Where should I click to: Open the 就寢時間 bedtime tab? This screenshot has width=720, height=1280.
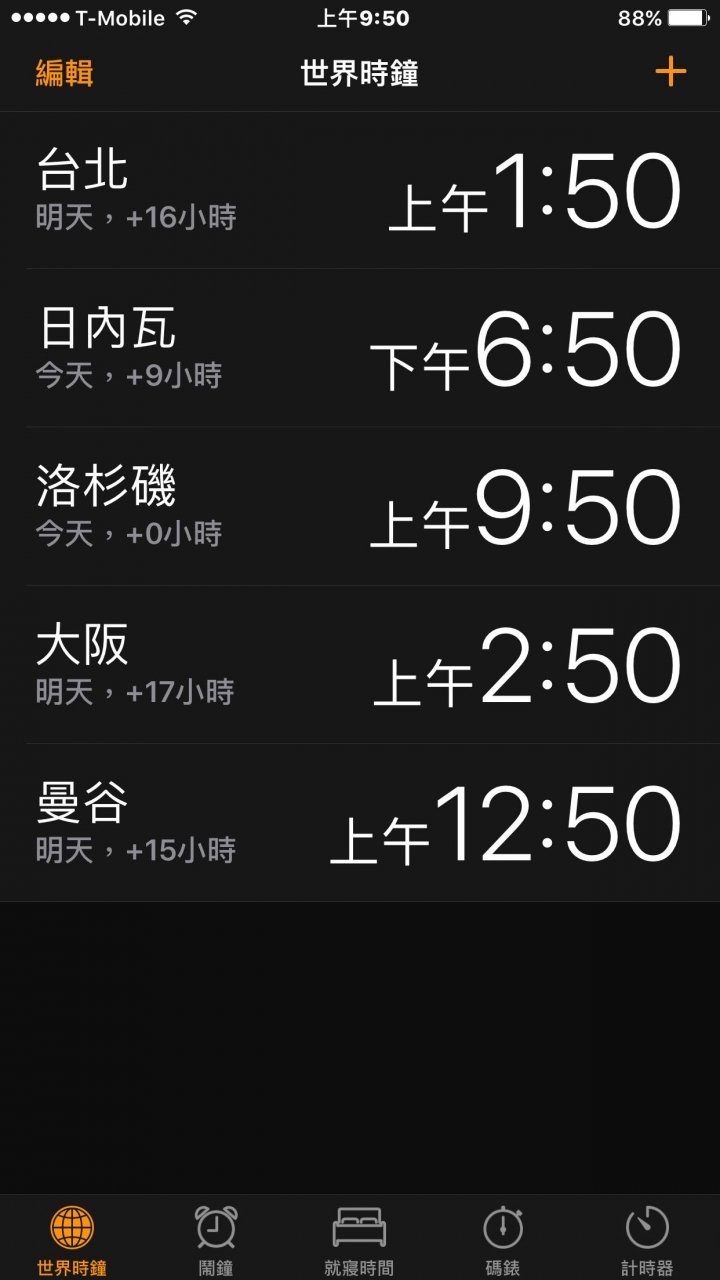click(359, 1238)
